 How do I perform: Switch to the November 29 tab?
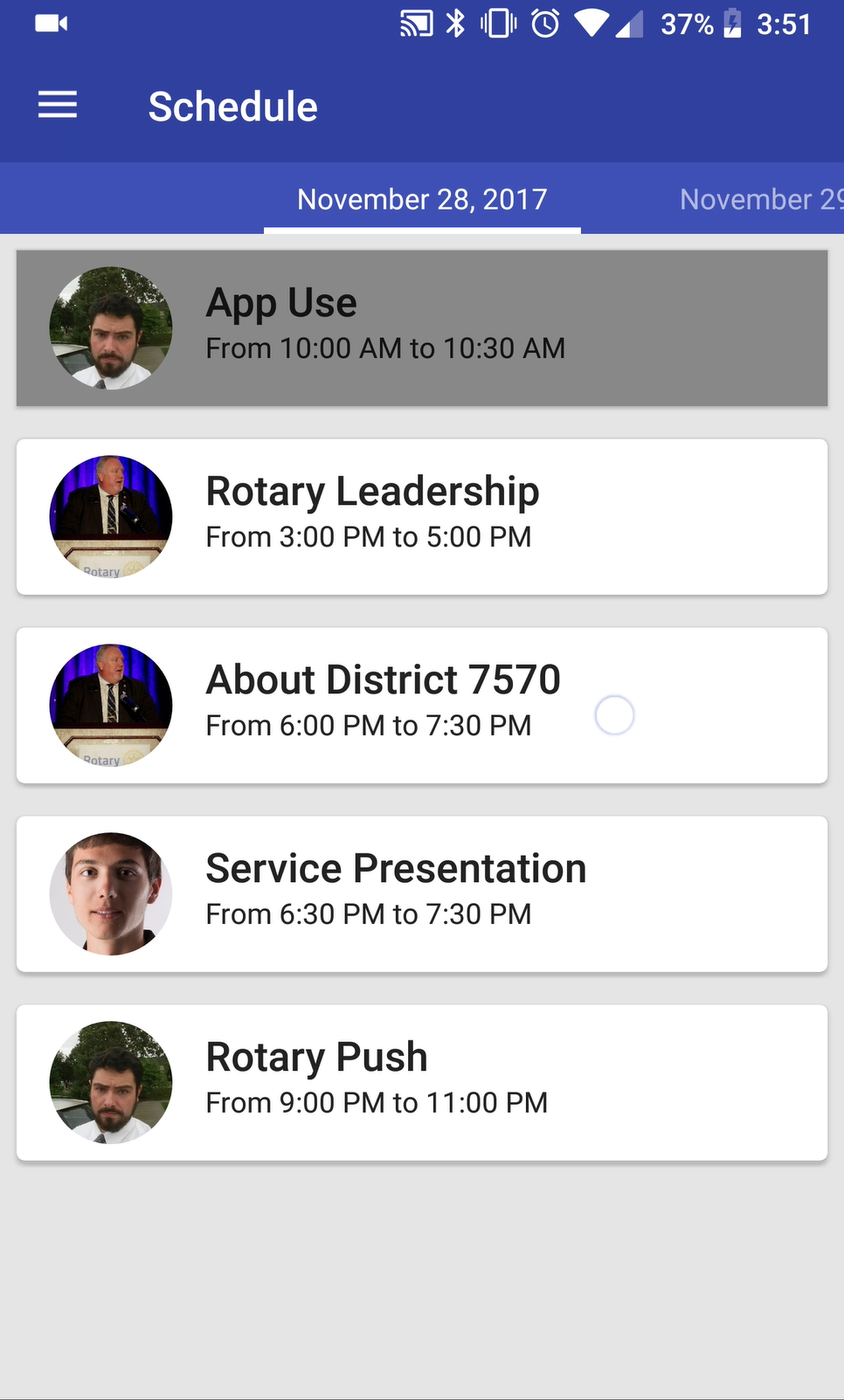coord(761,199)
